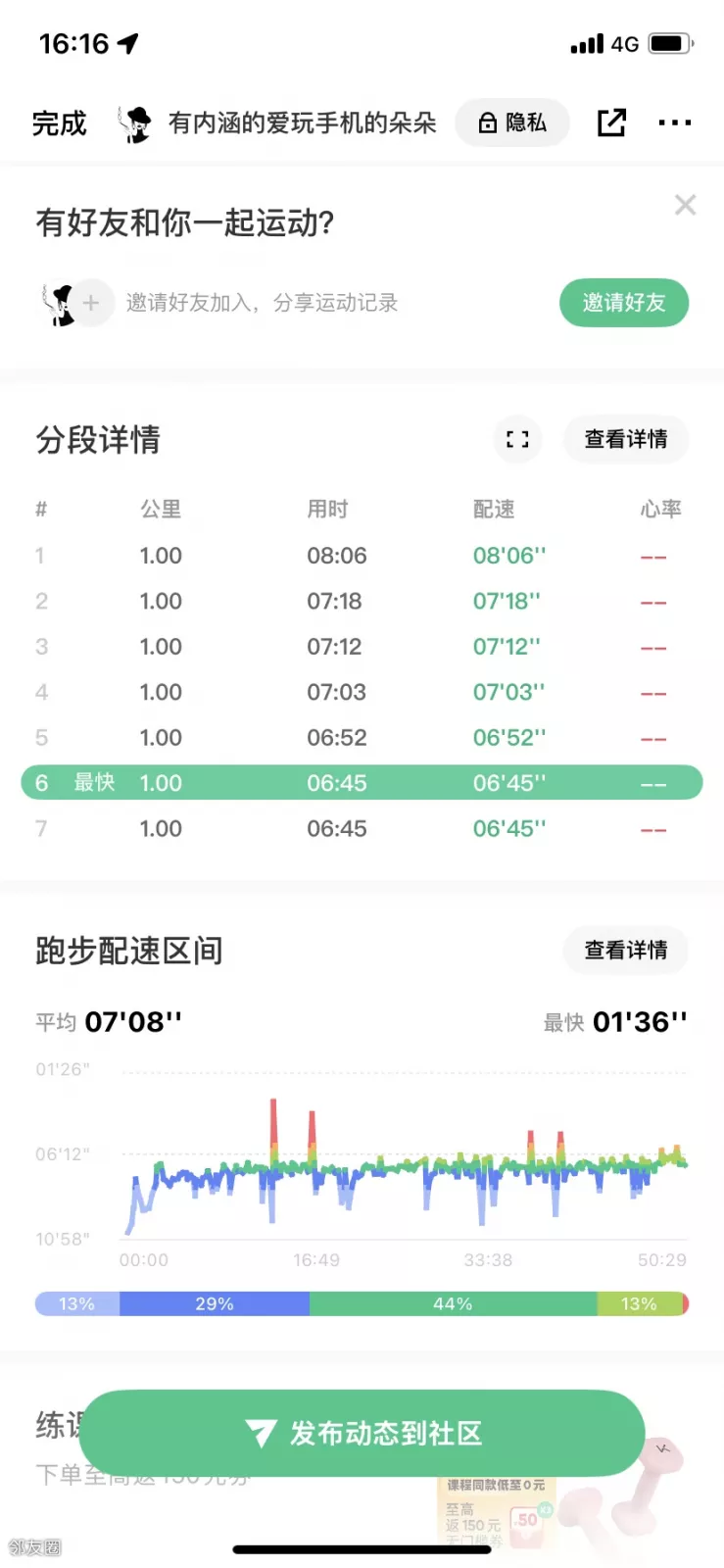Dismiss the invite friends banner
724x1568 pixels.
point(685,205)
